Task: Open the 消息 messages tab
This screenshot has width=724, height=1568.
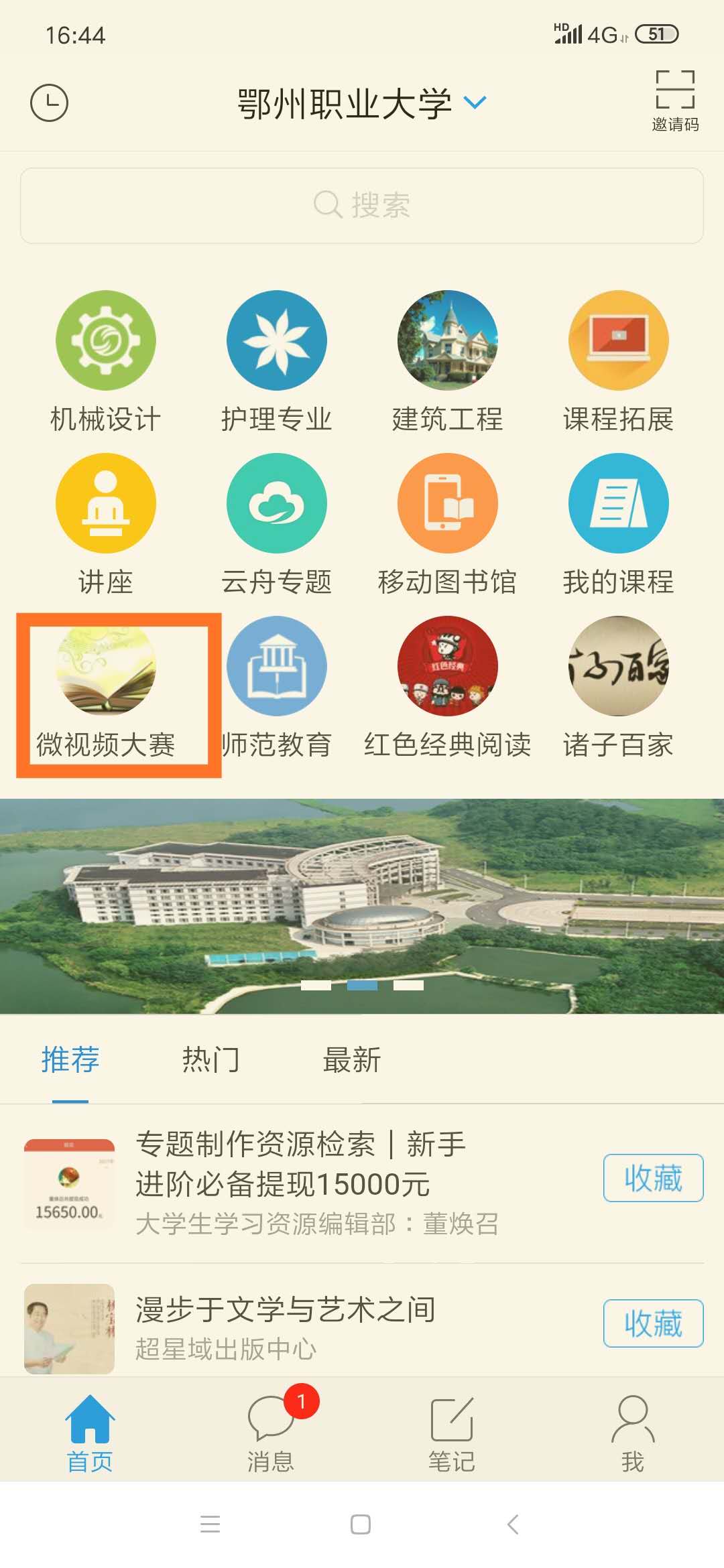Action: [x=271, y=1433]
